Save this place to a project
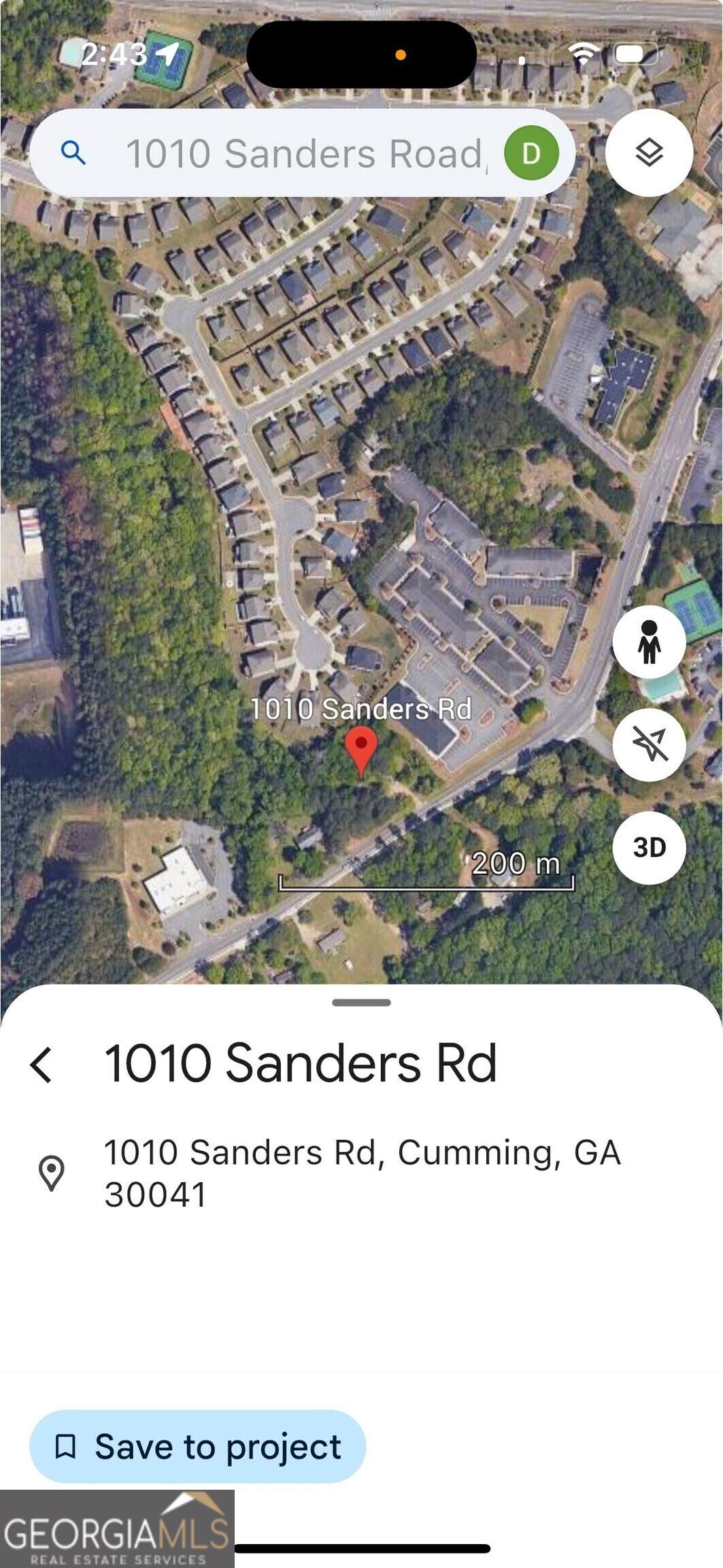The image size is (723, 1568). [x=197, y=1446]
